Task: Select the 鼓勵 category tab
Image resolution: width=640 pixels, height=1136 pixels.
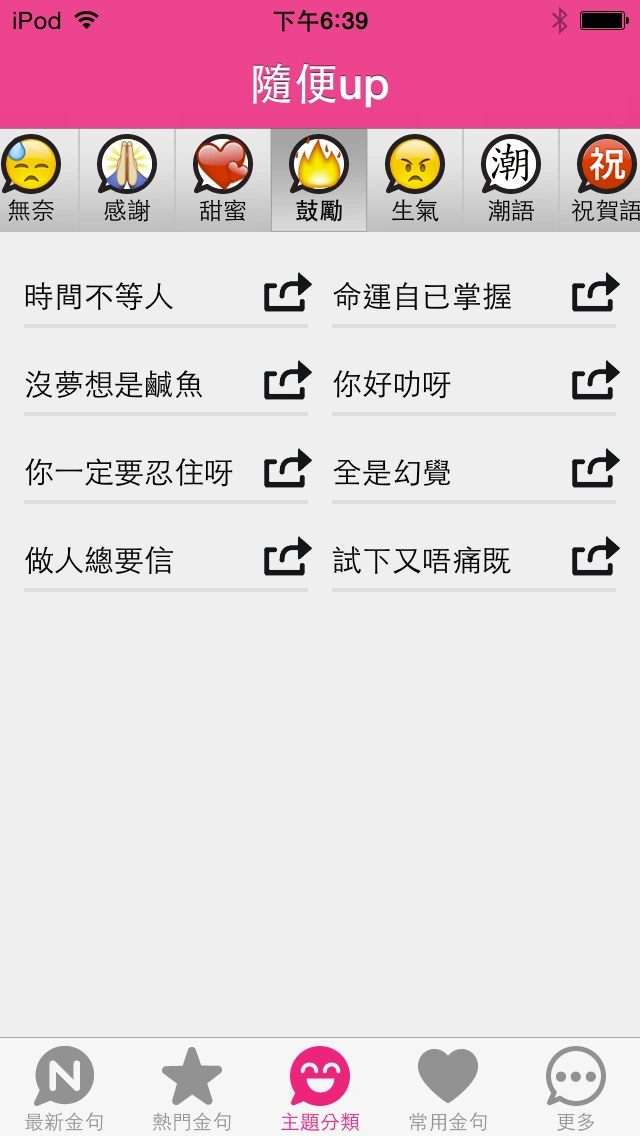Action: [x=319, y=180]
